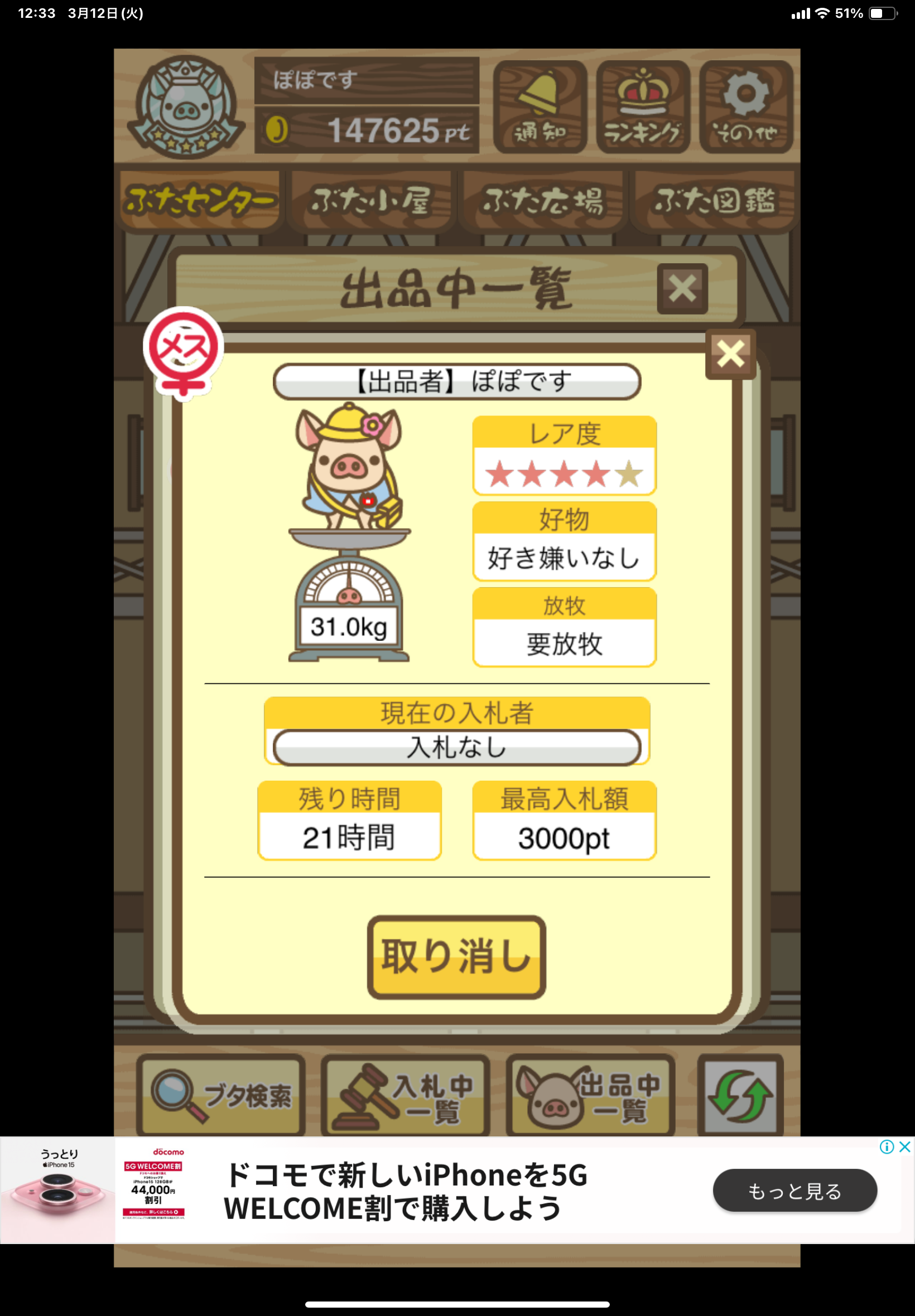Open the 通知 notifications bell

pyautogui.click(x=540, y=107)
